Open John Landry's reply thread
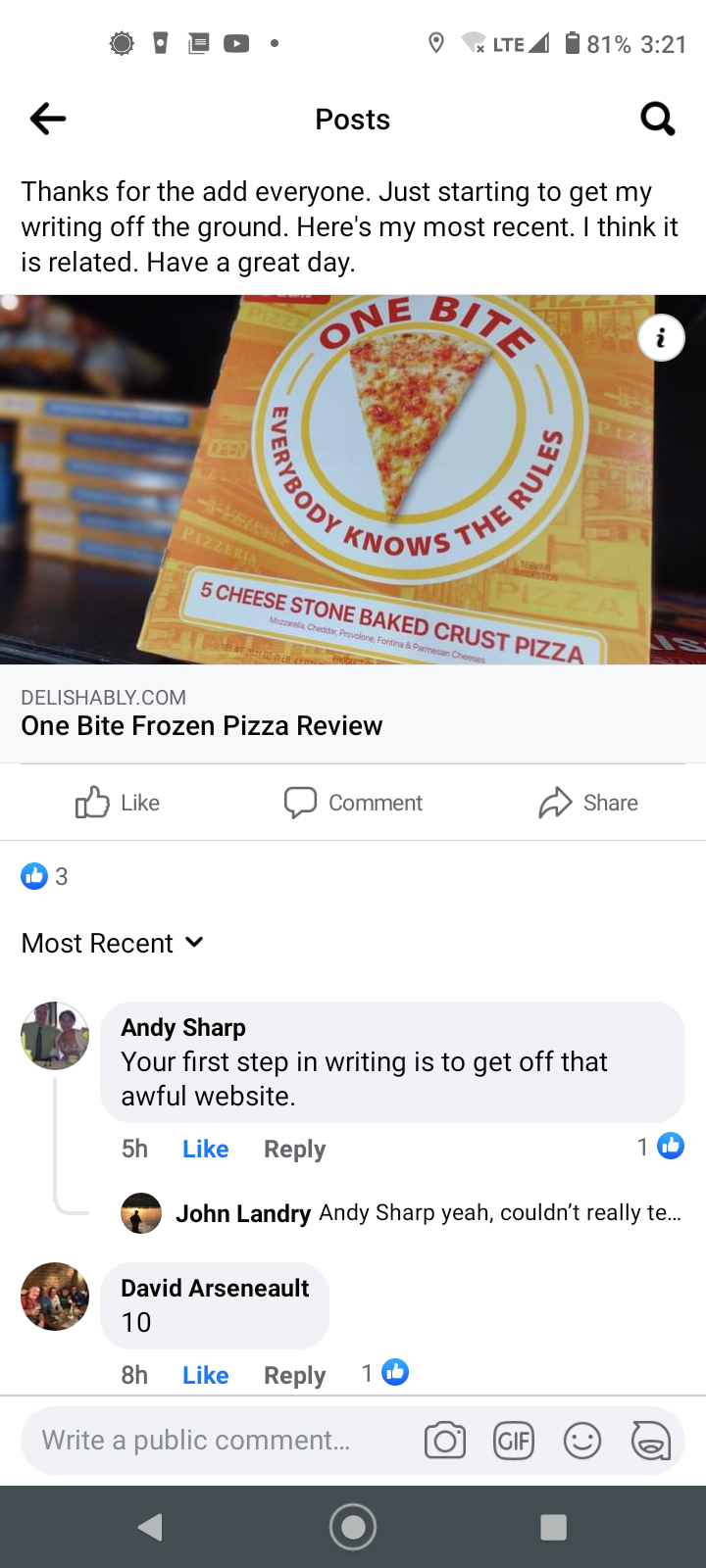Viewport: 706px width, 1568px height. tap(428, 1213)
